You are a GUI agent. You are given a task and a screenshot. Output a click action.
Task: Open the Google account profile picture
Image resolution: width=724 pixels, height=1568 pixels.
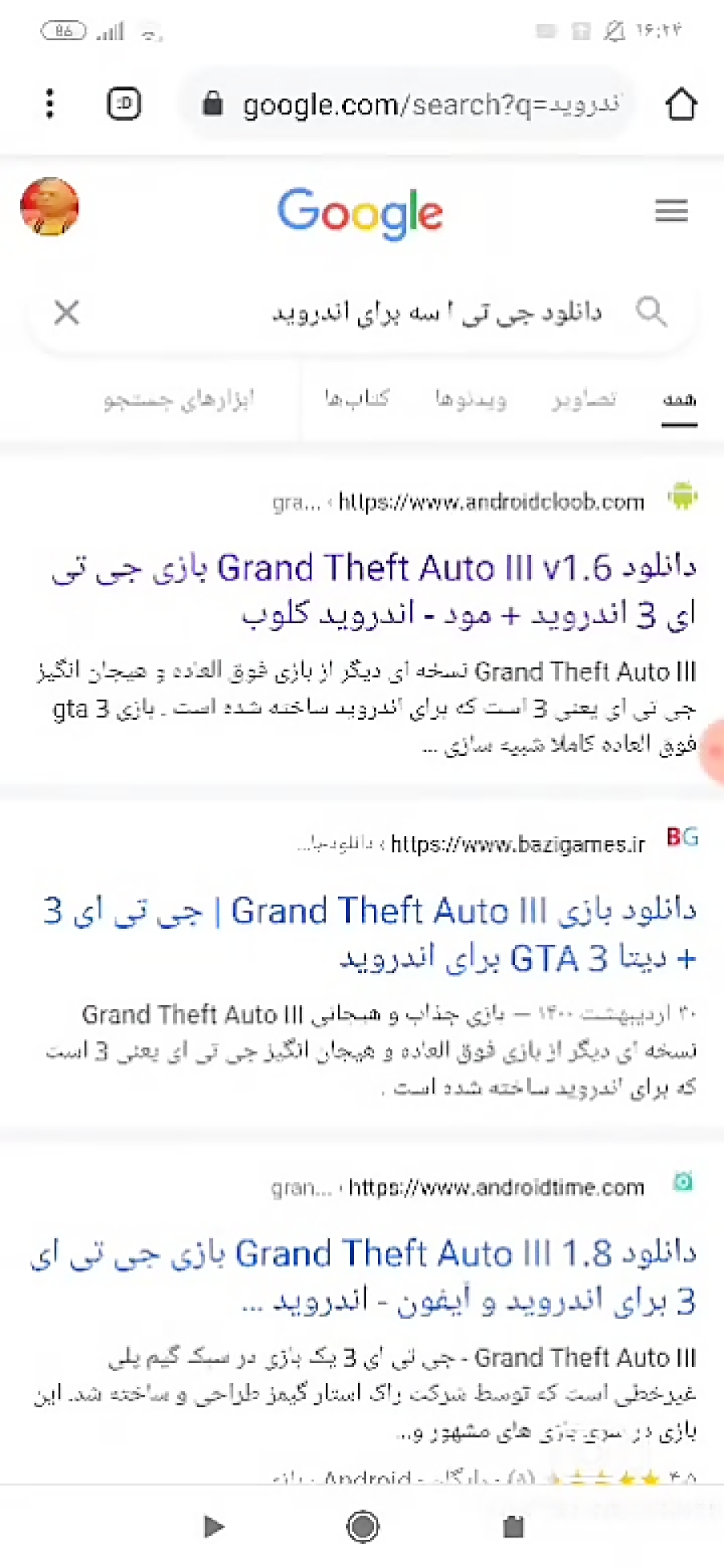pos(50,207)
